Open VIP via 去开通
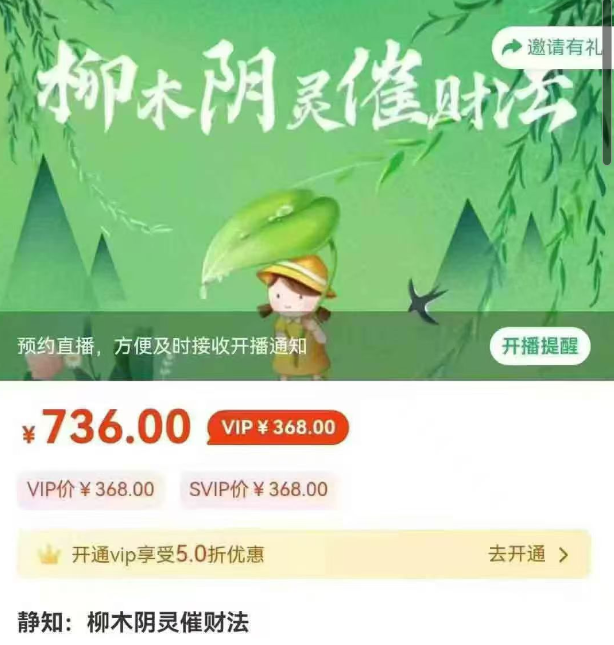The height and width of the screenshot is (645, 614). click(x=528, y=554)
